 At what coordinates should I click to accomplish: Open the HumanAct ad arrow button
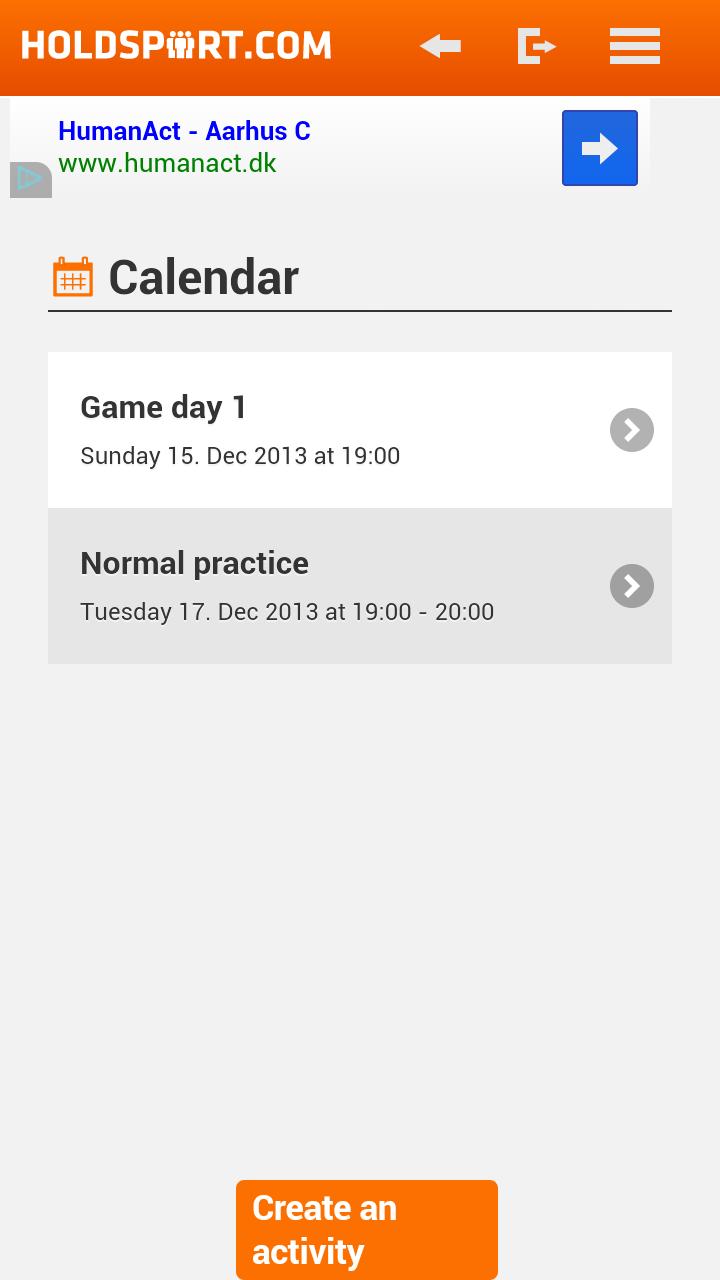pos(599,148)
